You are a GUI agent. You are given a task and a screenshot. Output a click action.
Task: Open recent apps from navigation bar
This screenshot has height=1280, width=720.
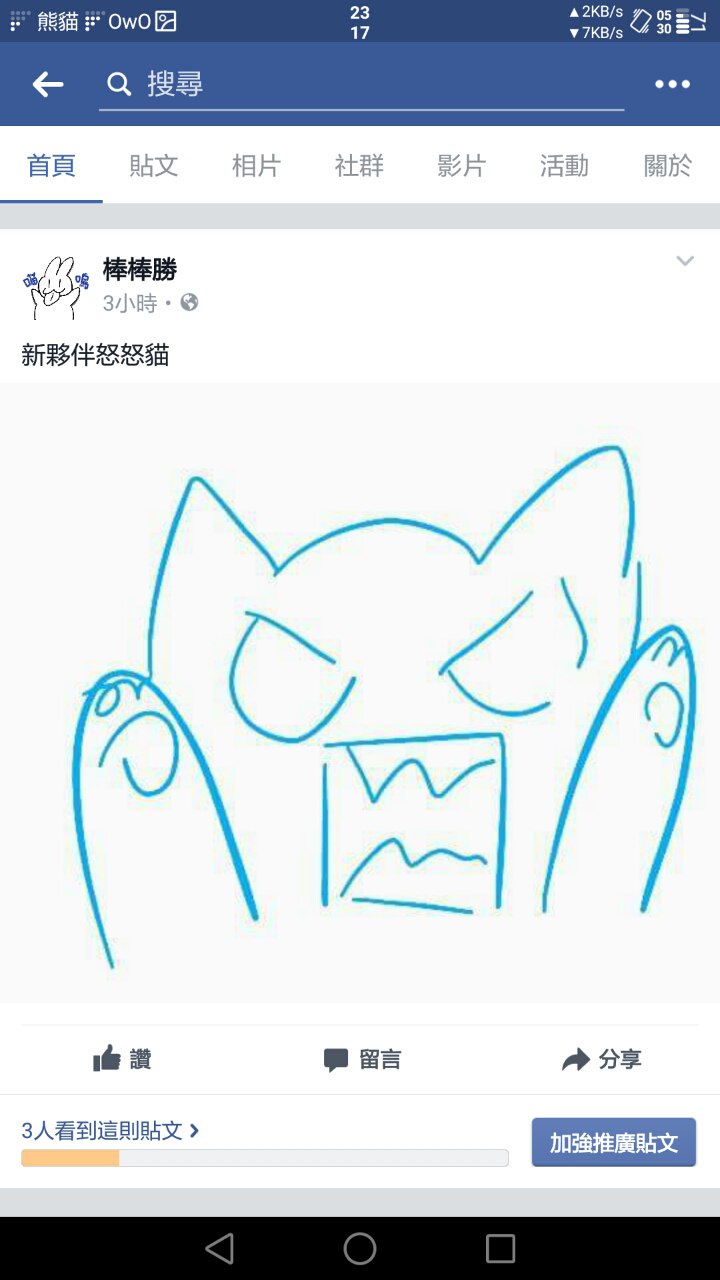click(x=500, y=1248)
